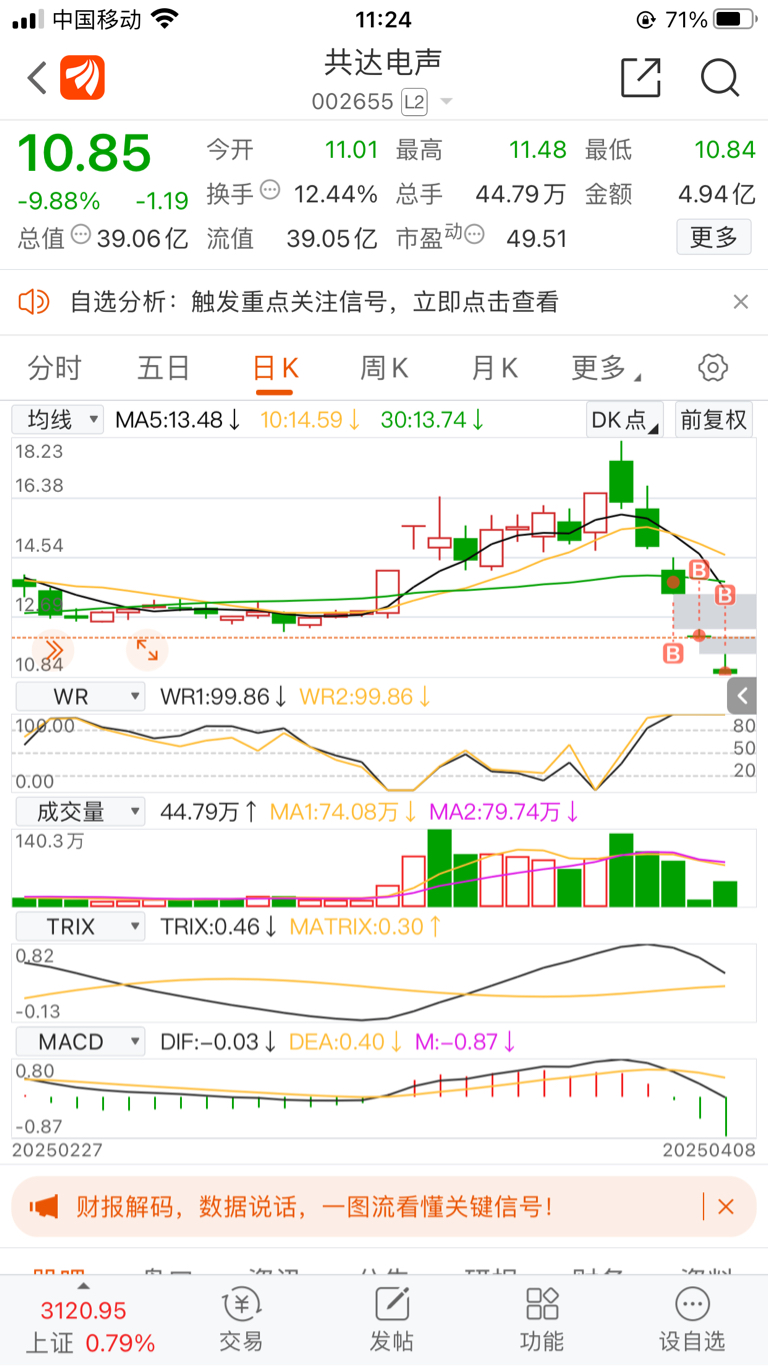The width and height of the screenshot is (768, 1366).
Task: Dismiss the 自选分析 notice
Action: pos(741,301)
